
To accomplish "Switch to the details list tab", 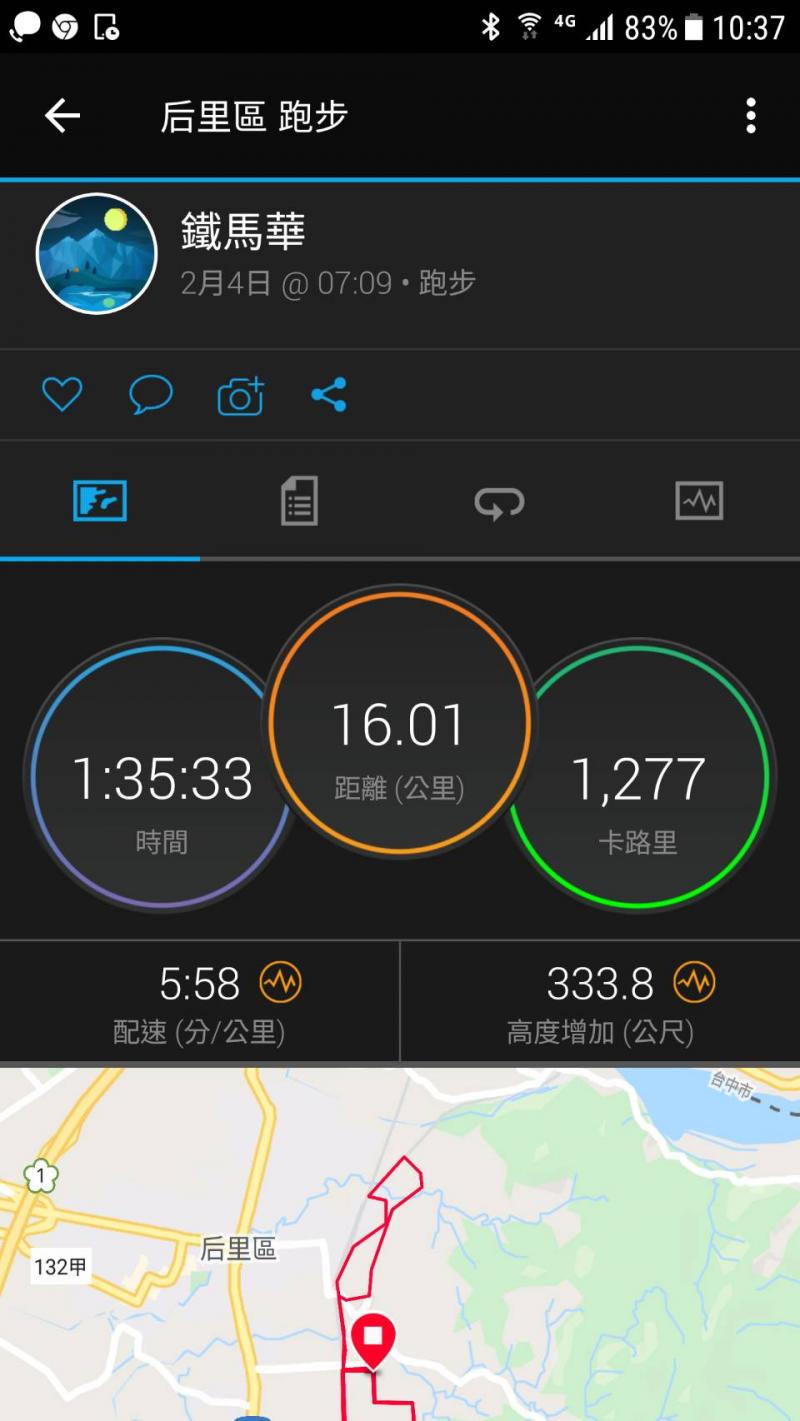I will tap(299, 500).
